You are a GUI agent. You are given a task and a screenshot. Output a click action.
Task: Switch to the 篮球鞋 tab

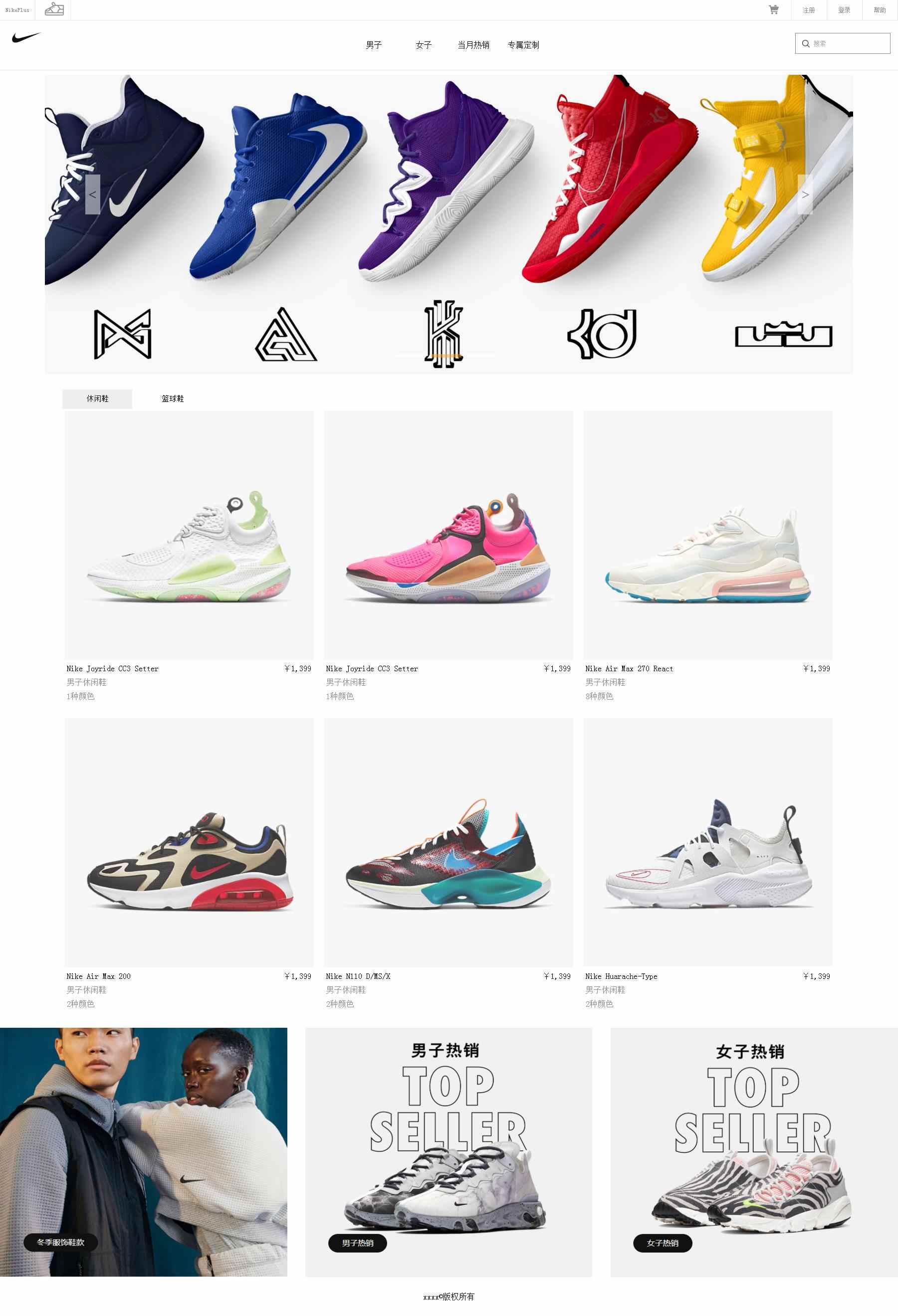click(x=172, y=398)
